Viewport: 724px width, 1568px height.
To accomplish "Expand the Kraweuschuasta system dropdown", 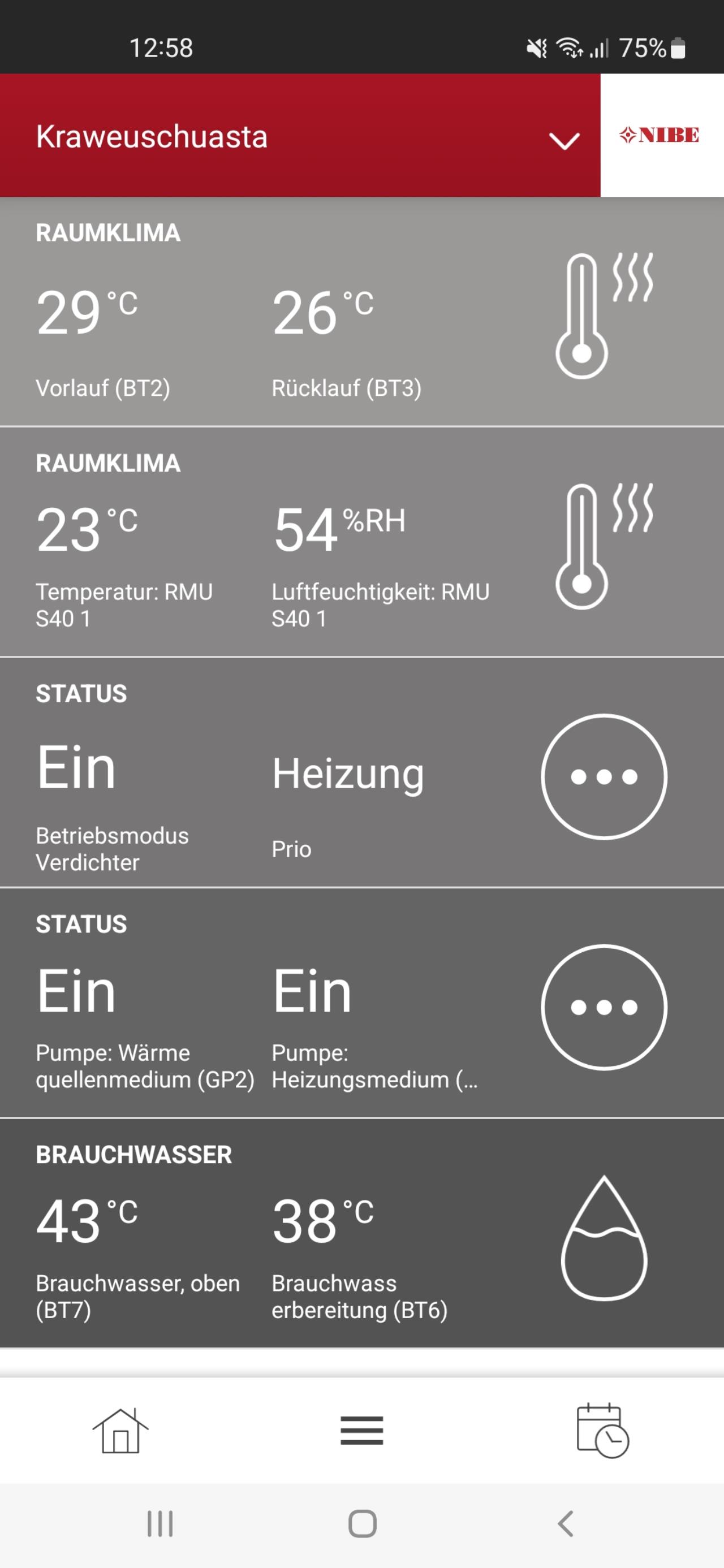I will click(x=564, y=141).
